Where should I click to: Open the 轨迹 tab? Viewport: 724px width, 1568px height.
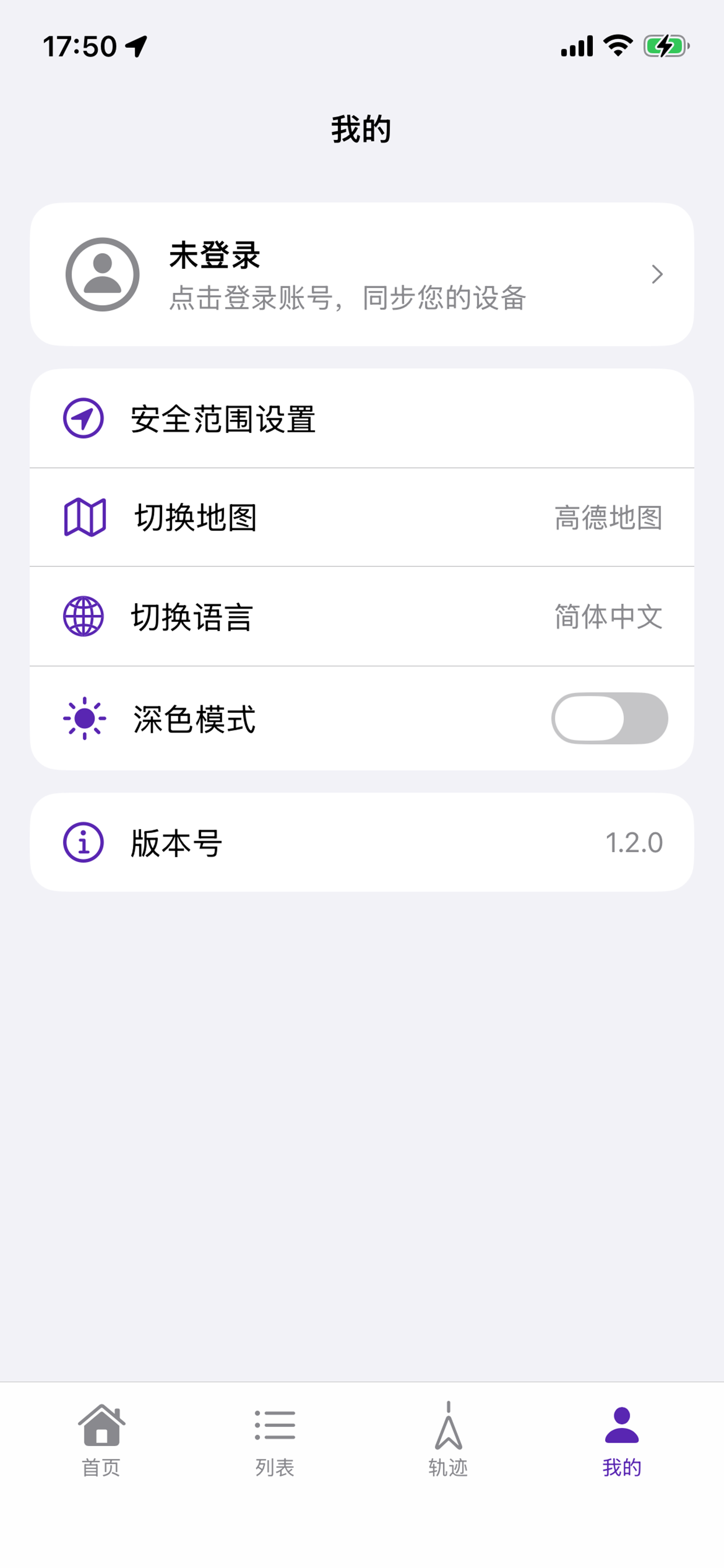(x=448, y=1440)
